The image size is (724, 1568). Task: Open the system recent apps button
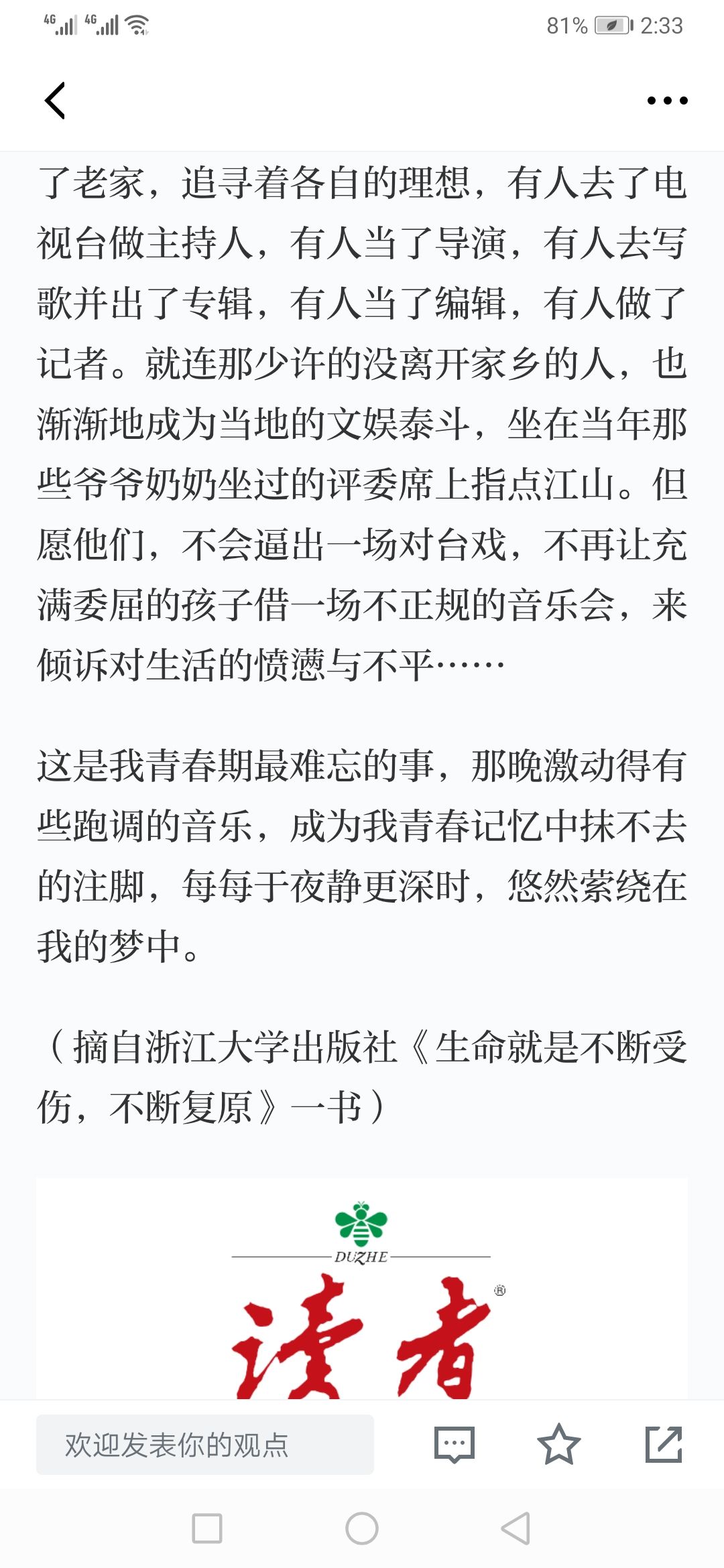[x=207, y=1528]
